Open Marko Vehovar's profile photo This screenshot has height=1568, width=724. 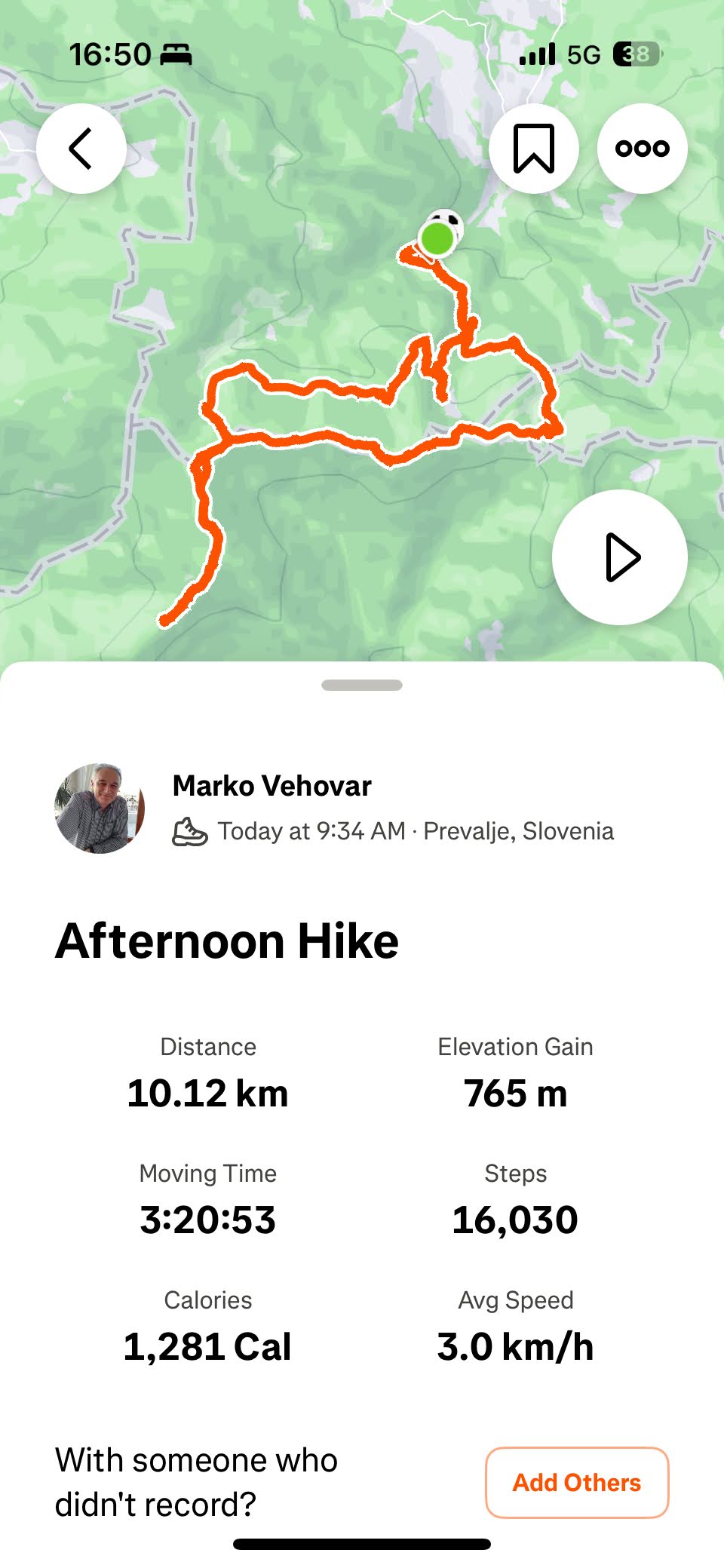100,808
